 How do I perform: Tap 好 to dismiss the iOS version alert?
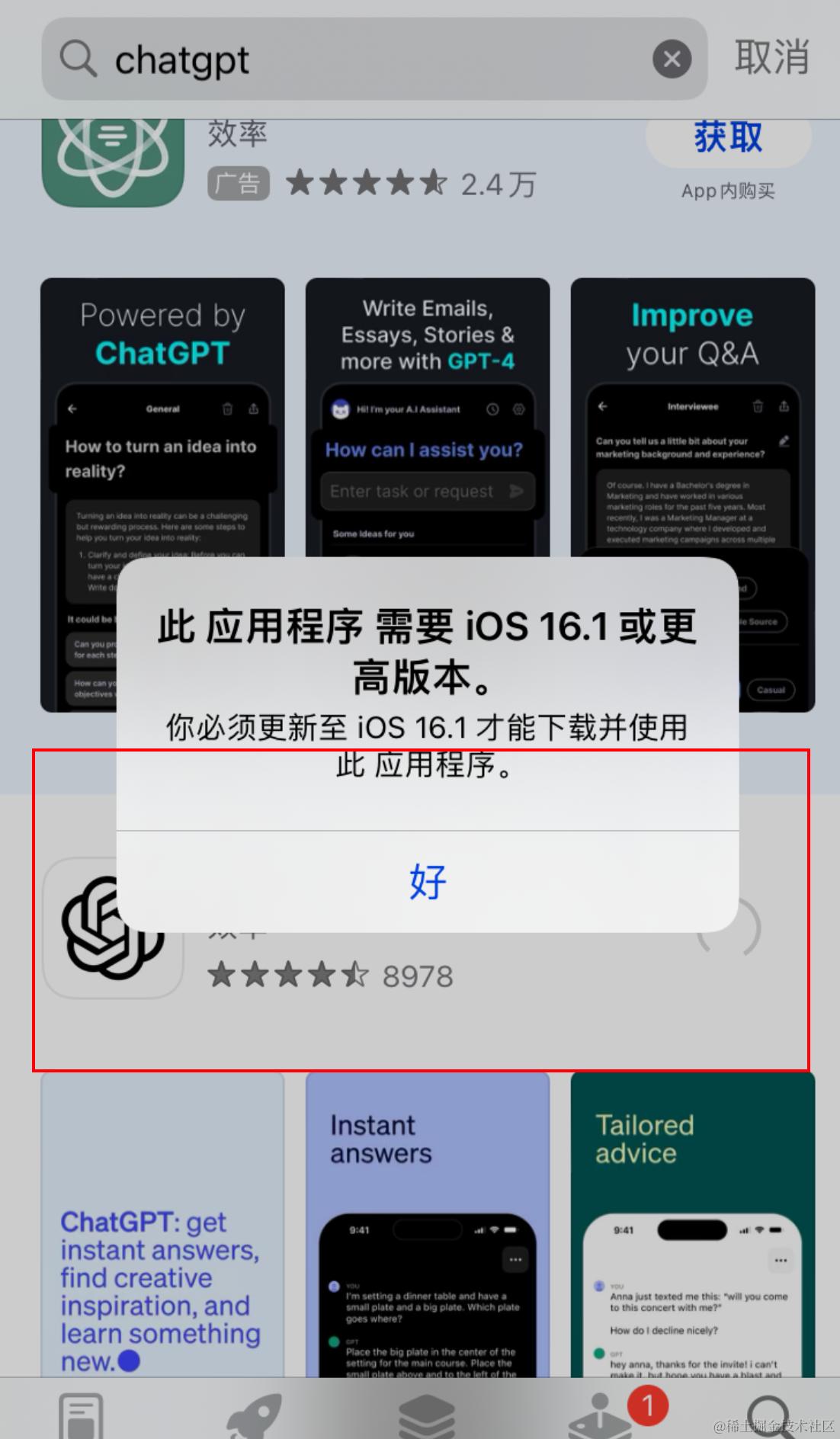pos(427,882)
